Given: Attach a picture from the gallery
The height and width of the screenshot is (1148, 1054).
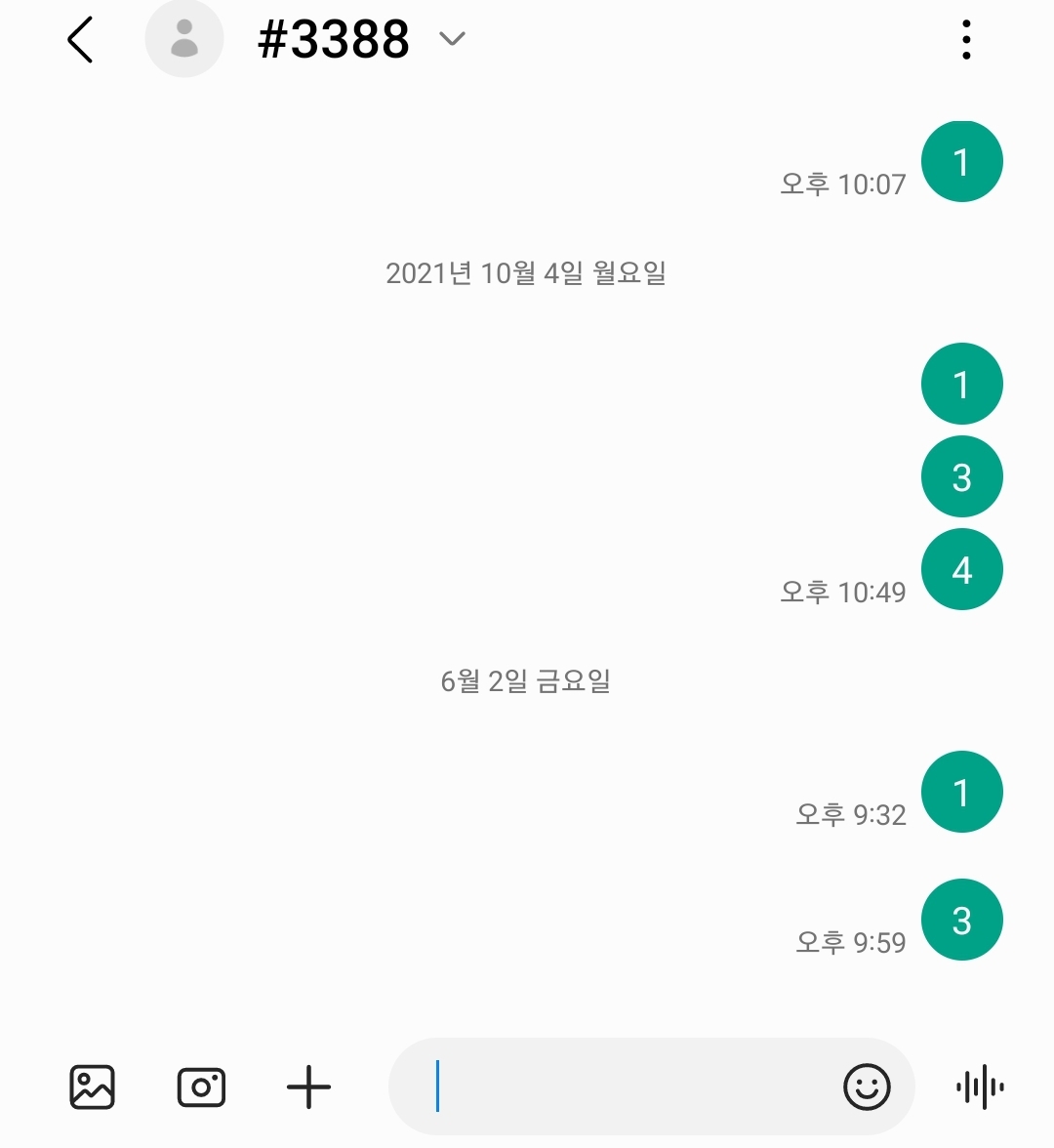Looking at the screenshot, I should [x=93, y=1086].
